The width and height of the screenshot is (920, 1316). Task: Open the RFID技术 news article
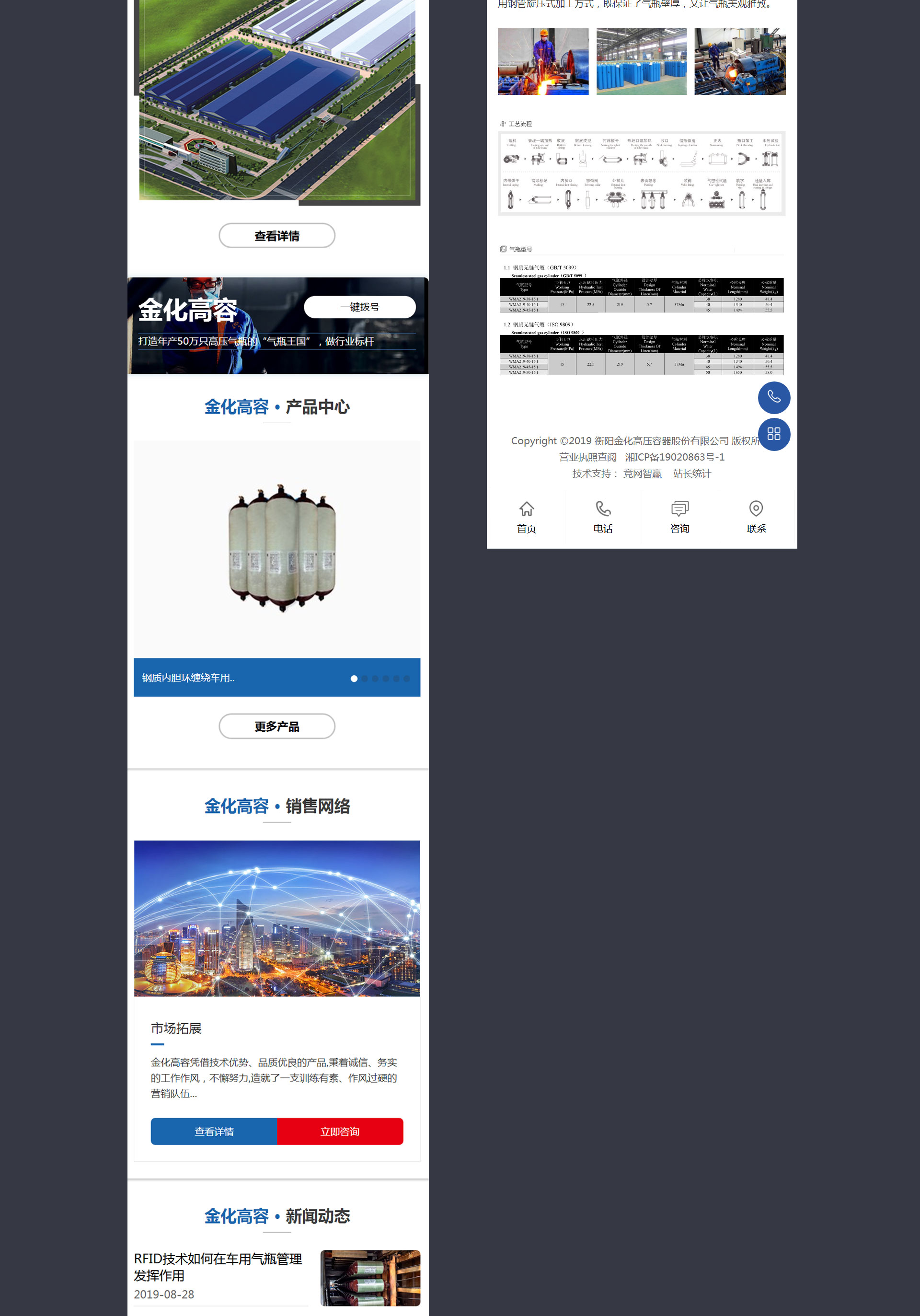[218, 1267]
